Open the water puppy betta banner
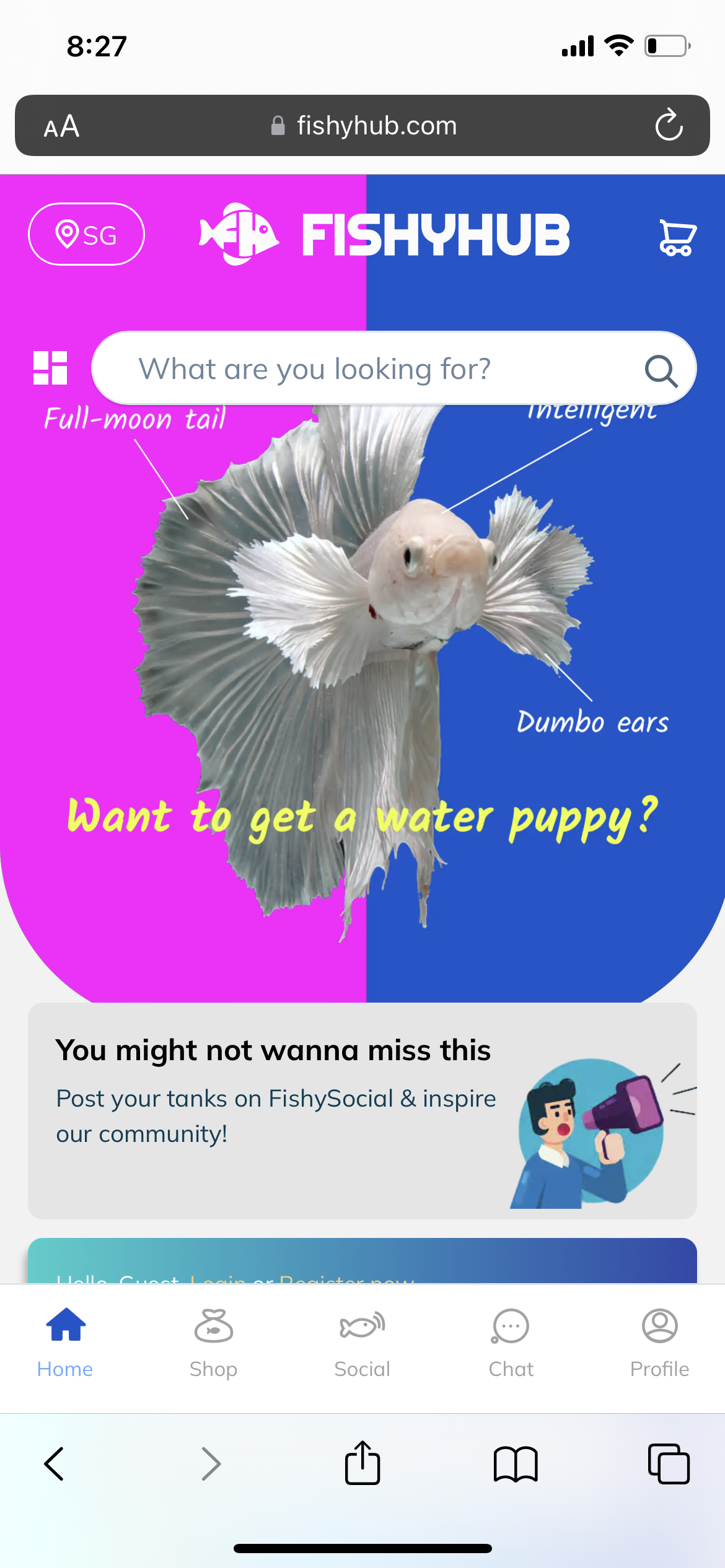Image resolution: width=725 pixels, height=1568 pixels. [362, 681]
